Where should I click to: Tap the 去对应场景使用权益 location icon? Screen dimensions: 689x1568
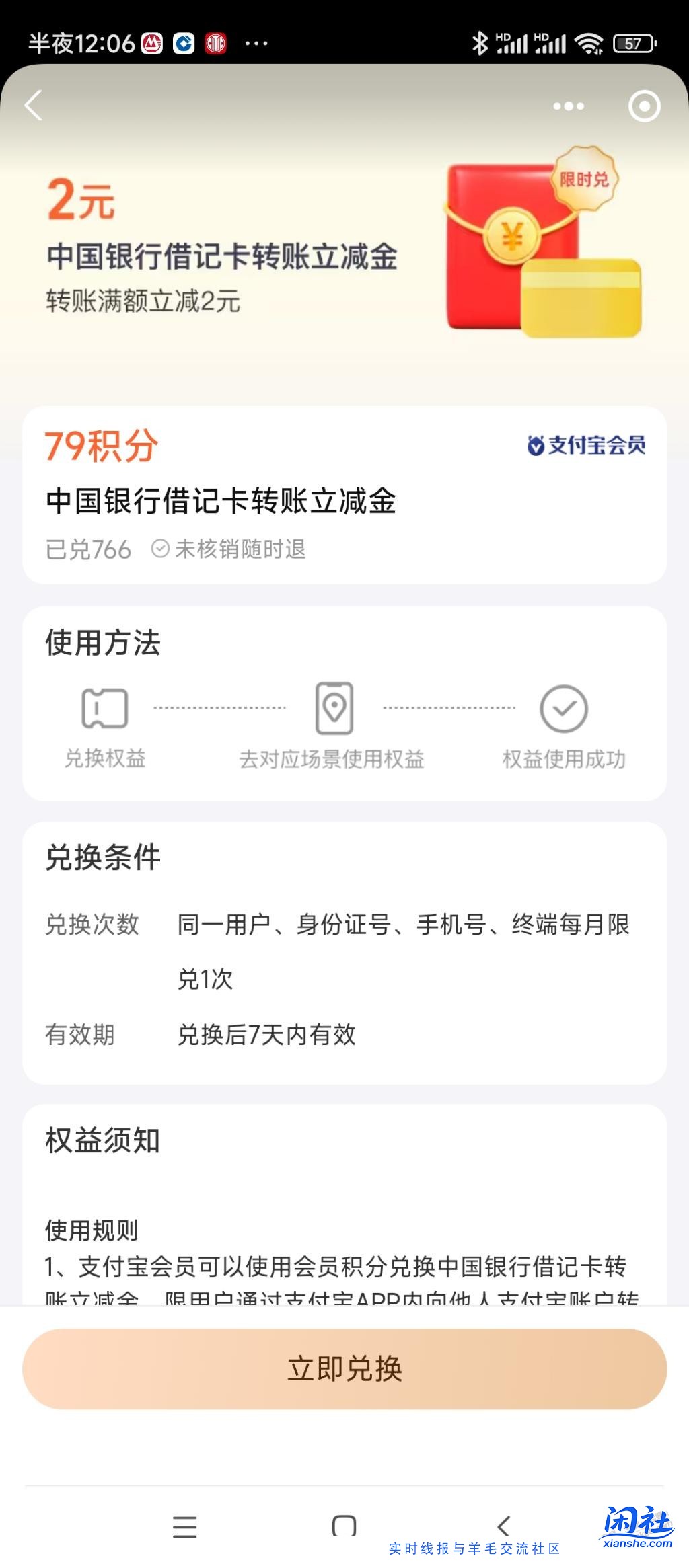(x=333, y=707)
